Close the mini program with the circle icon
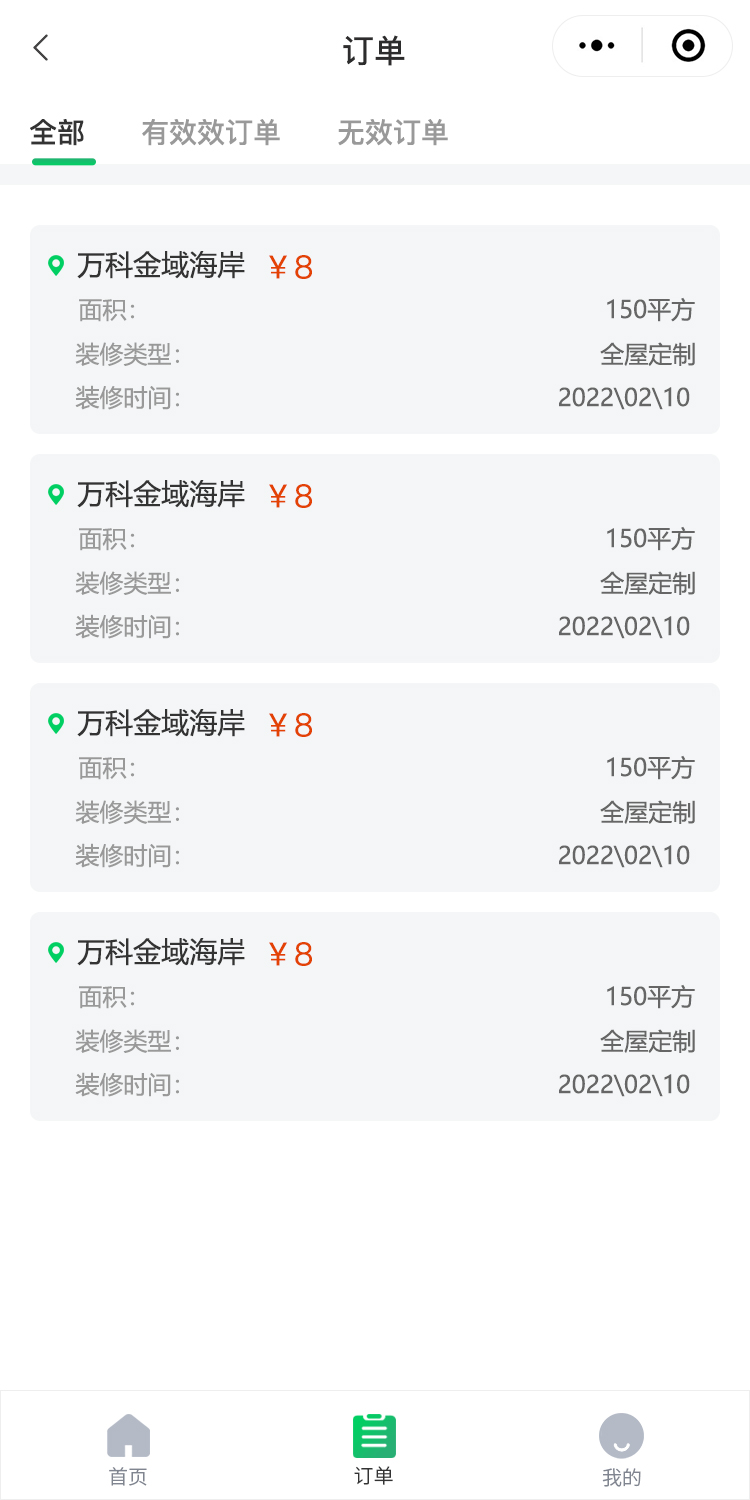Screen dimensions: 750x1500 pos(688,46)
